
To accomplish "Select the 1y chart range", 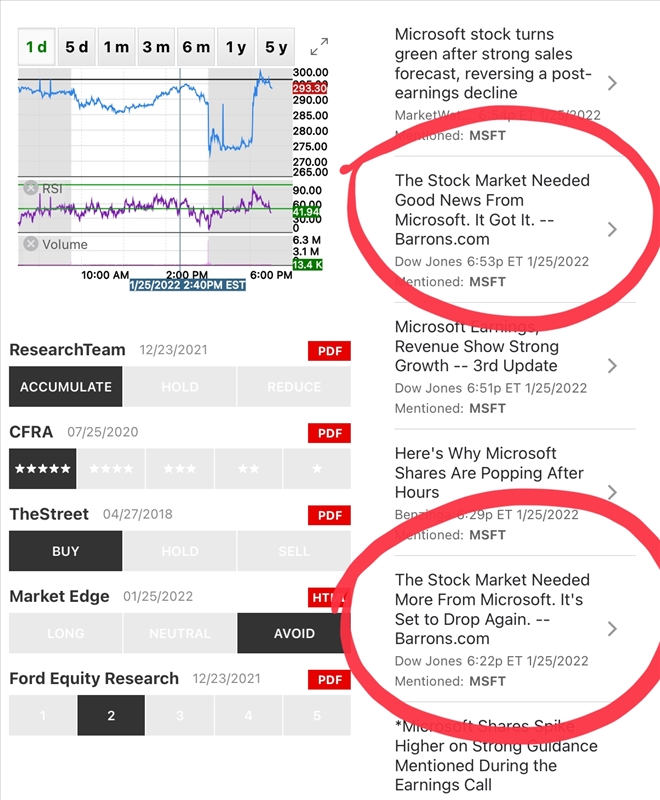I will tap(236, 47).
